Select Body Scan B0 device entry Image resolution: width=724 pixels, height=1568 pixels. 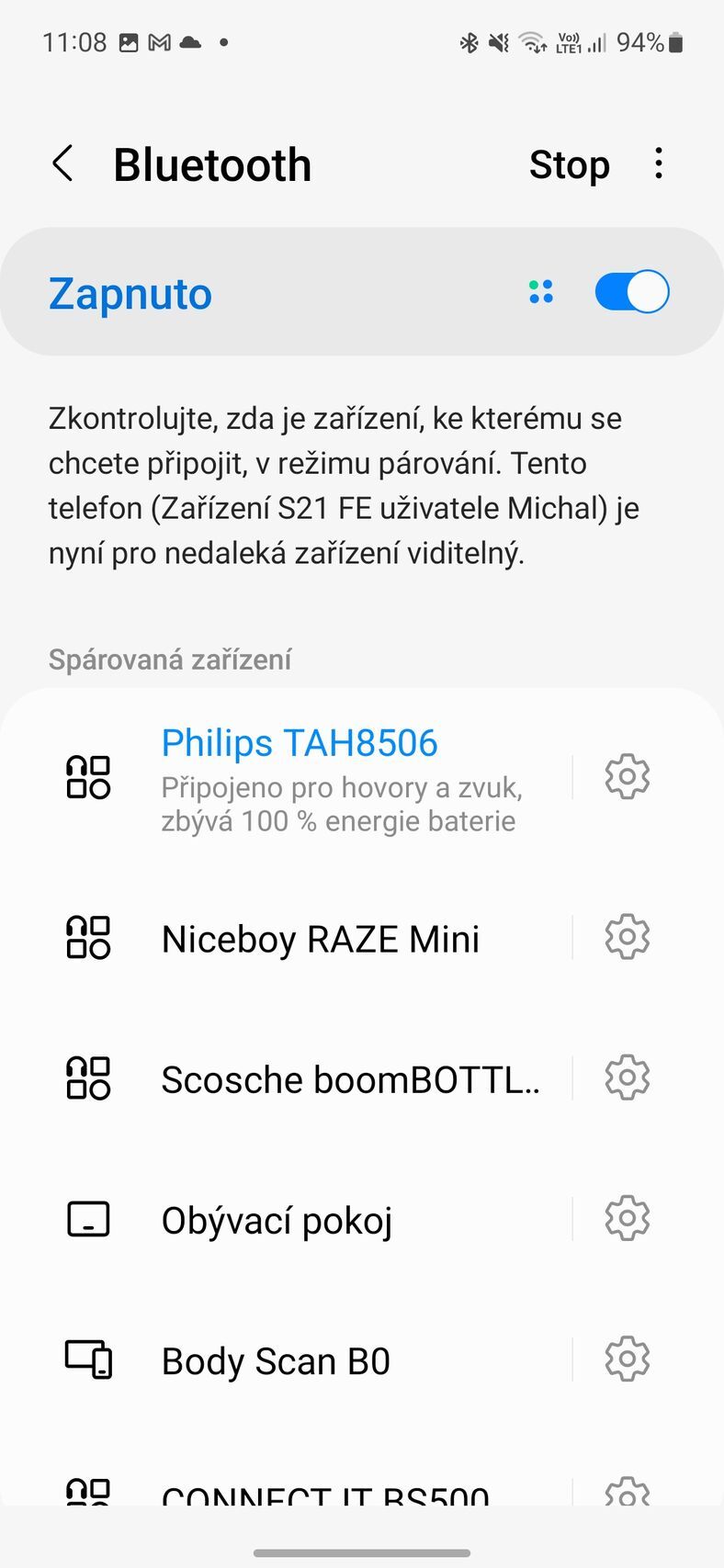[x=275, y=1361]
